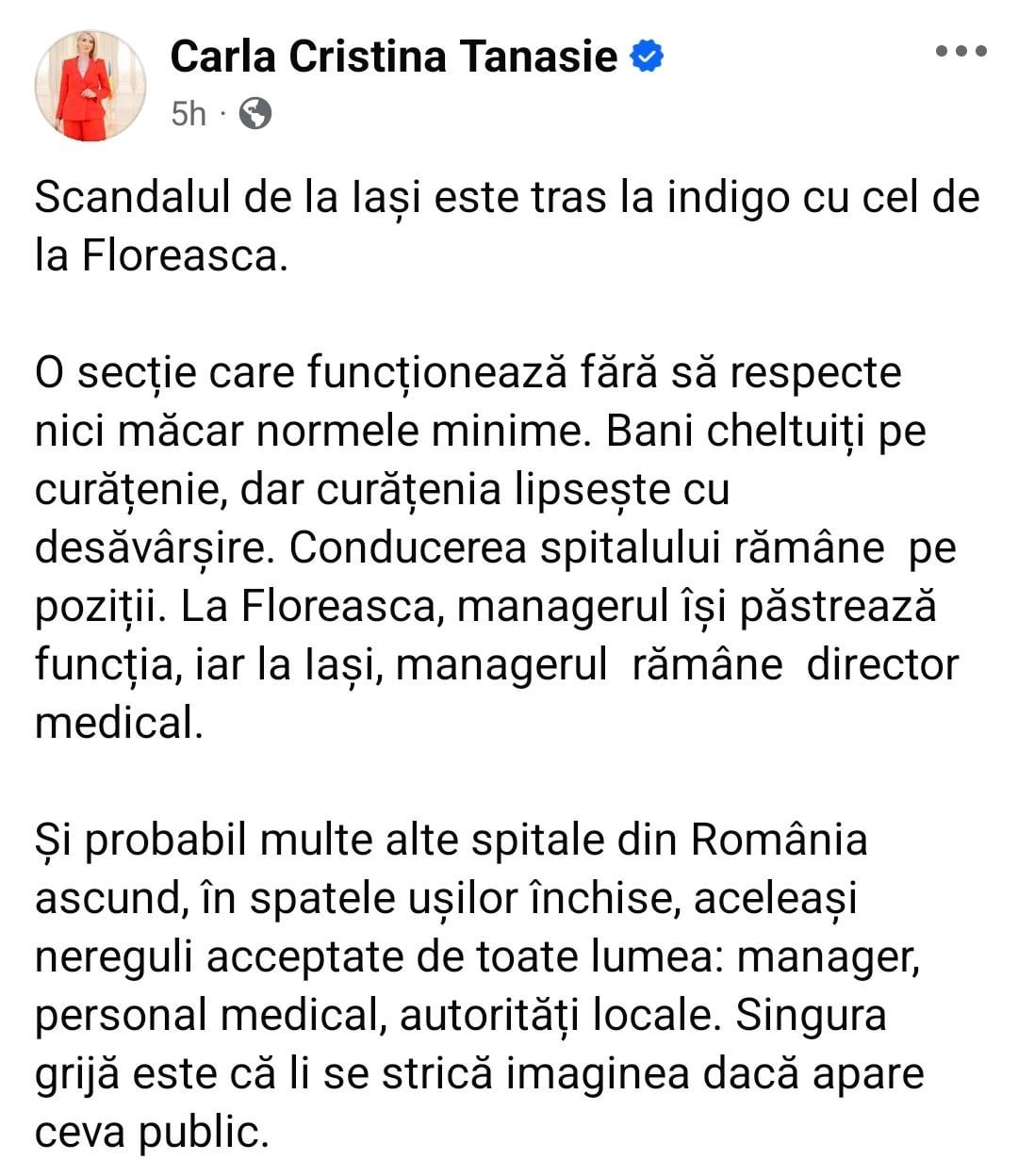Tap the public audience globe icon
Screen dimensions: 1018x1176
[x=255, y=114]
